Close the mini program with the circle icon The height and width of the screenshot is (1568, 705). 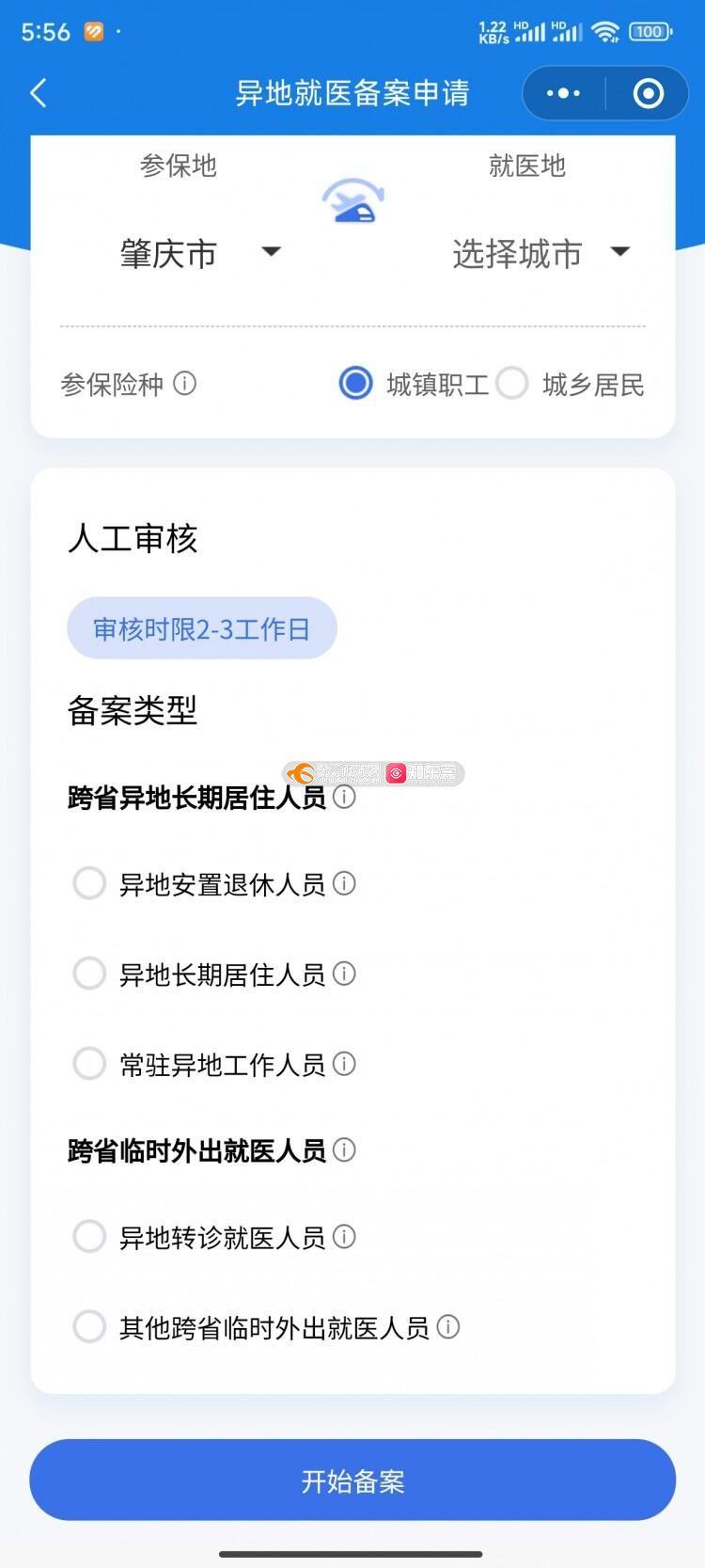tap(649, 93)
